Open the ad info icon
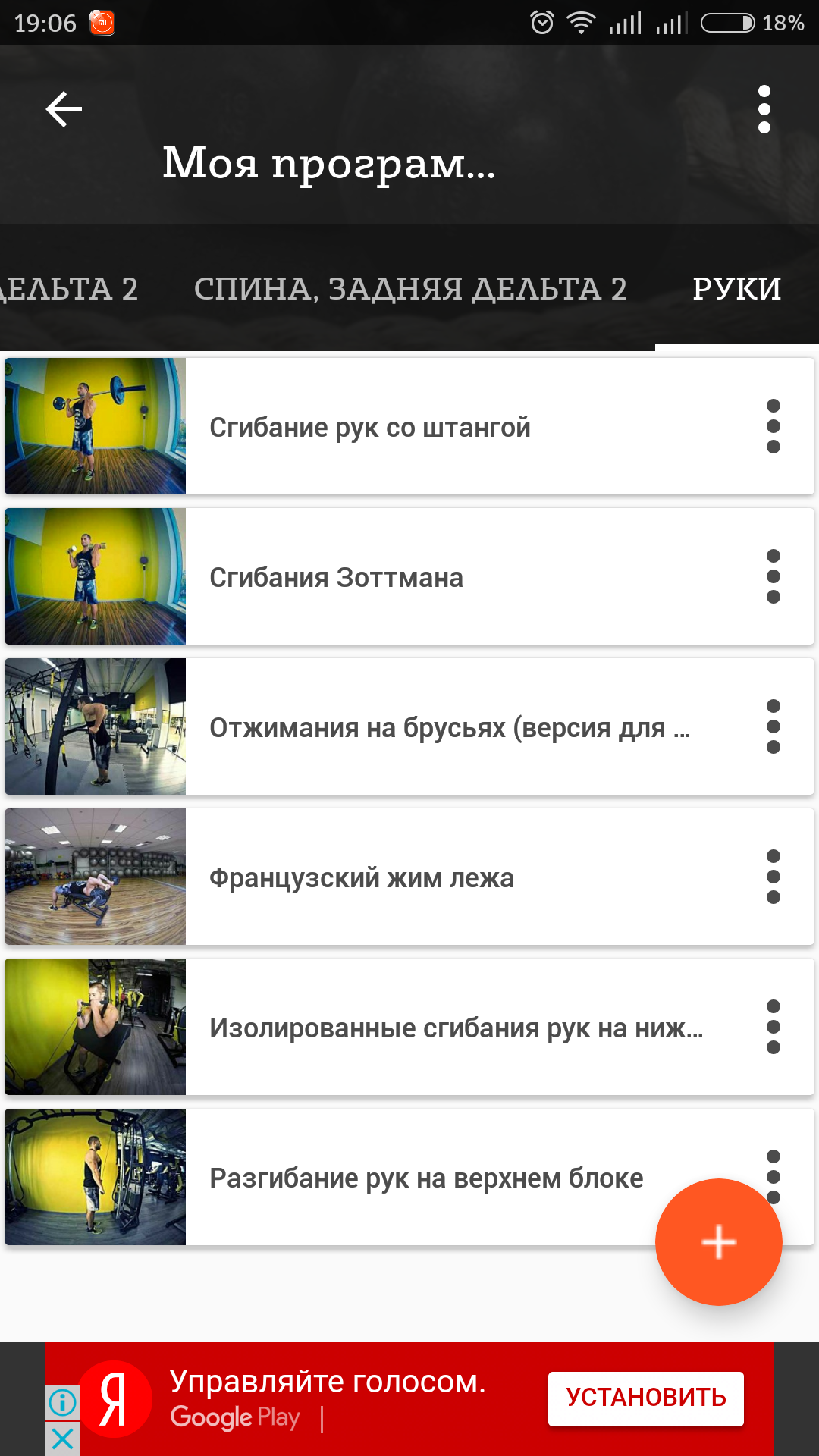 [x=63, y=1402]
